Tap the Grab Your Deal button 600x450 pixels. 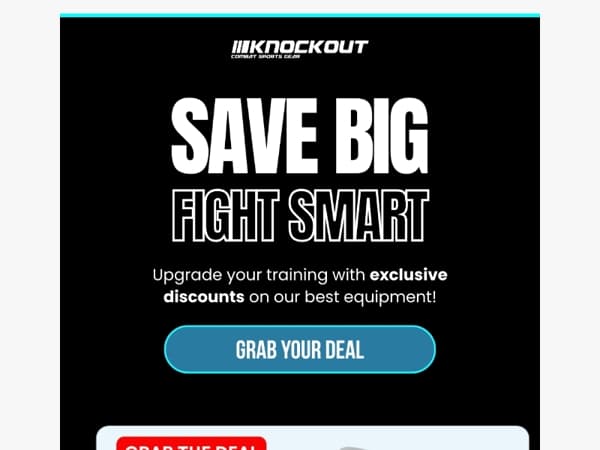300,350
